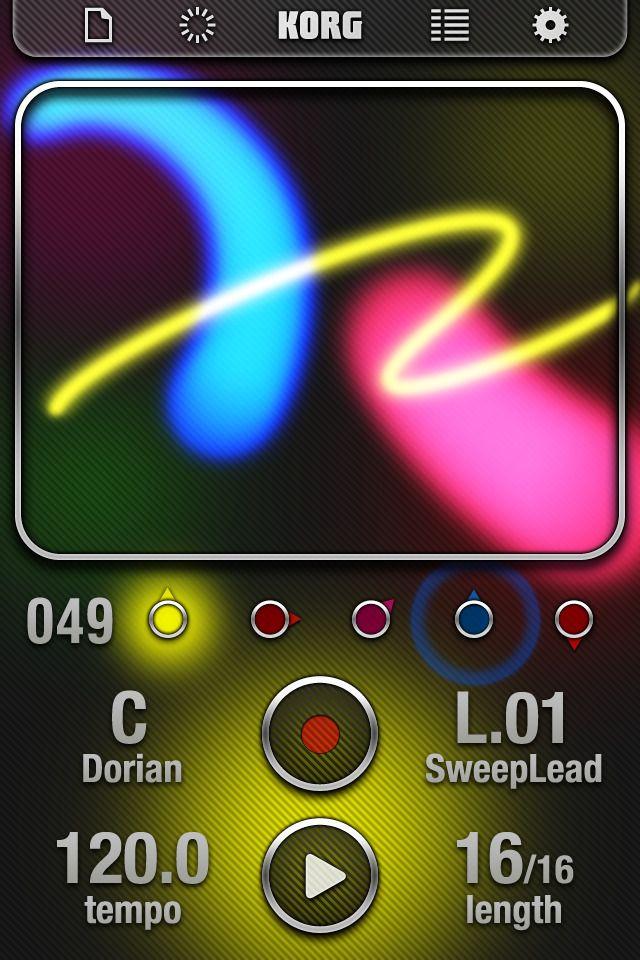Start playback with the play button
This screenshot has height=960, width=640.
pyautogui.click(x=320, y=877)
